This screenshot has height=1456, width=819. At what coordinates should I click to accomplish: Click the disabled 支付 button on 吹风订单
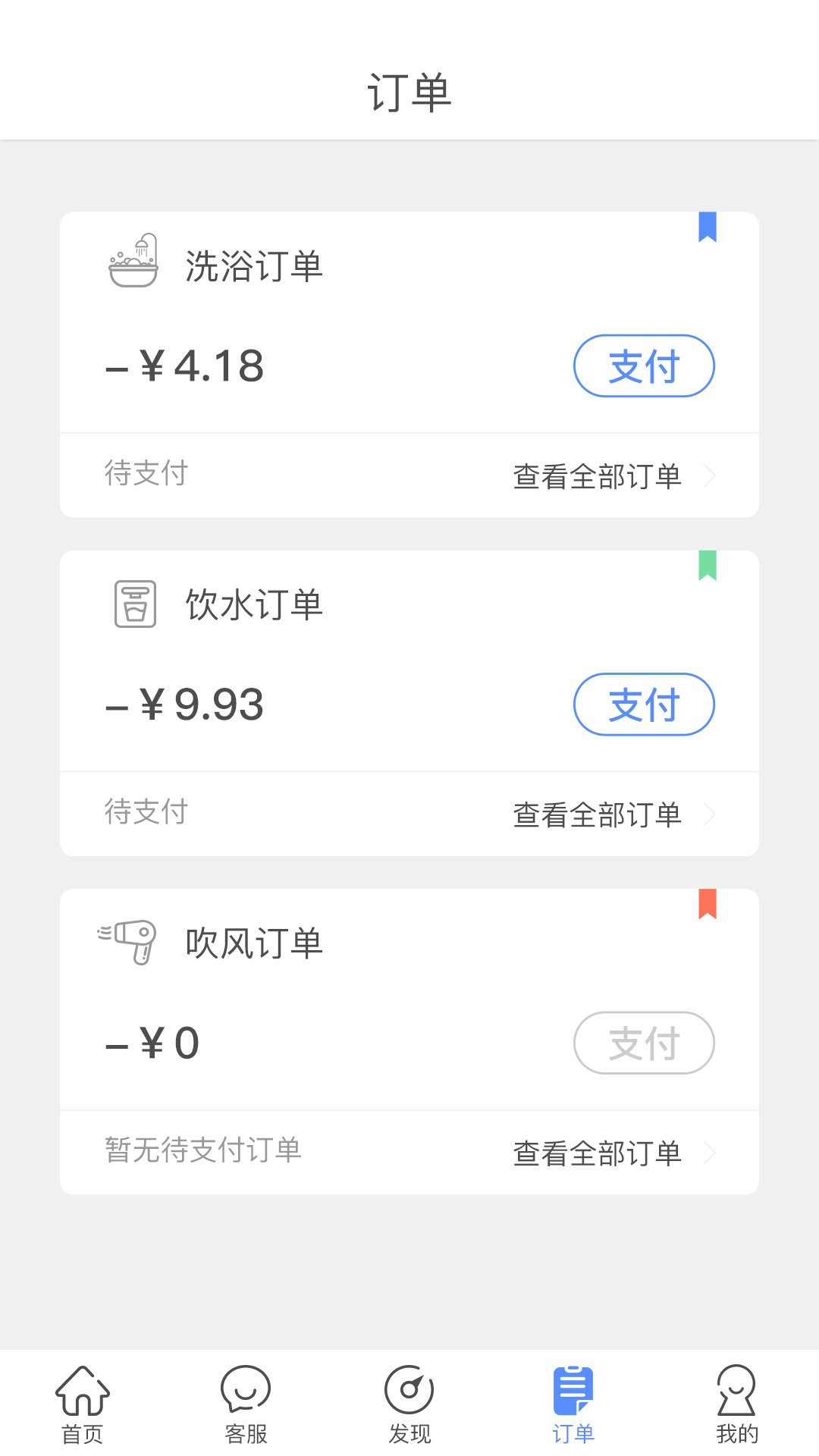[644, 1042]
